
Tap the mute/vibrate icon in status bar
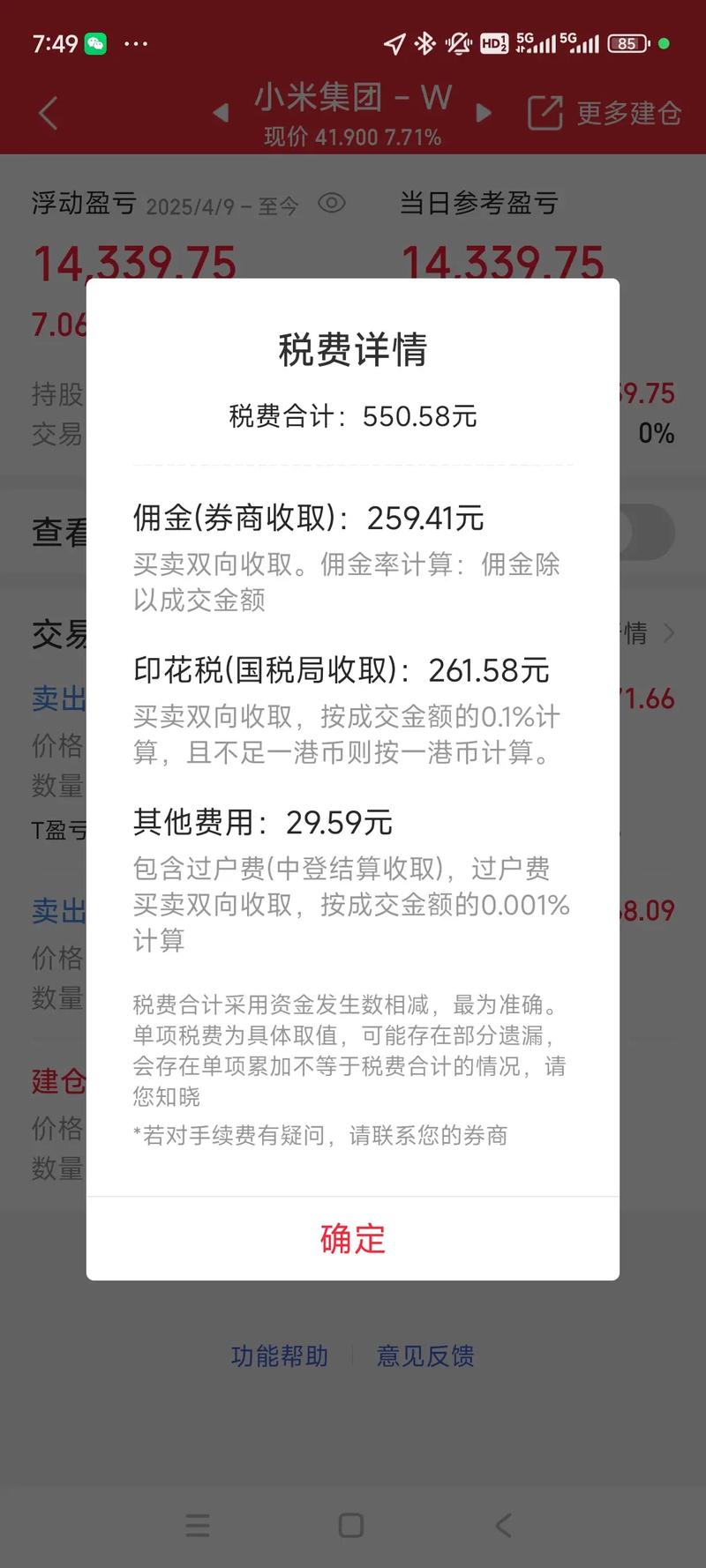(458, 41)
